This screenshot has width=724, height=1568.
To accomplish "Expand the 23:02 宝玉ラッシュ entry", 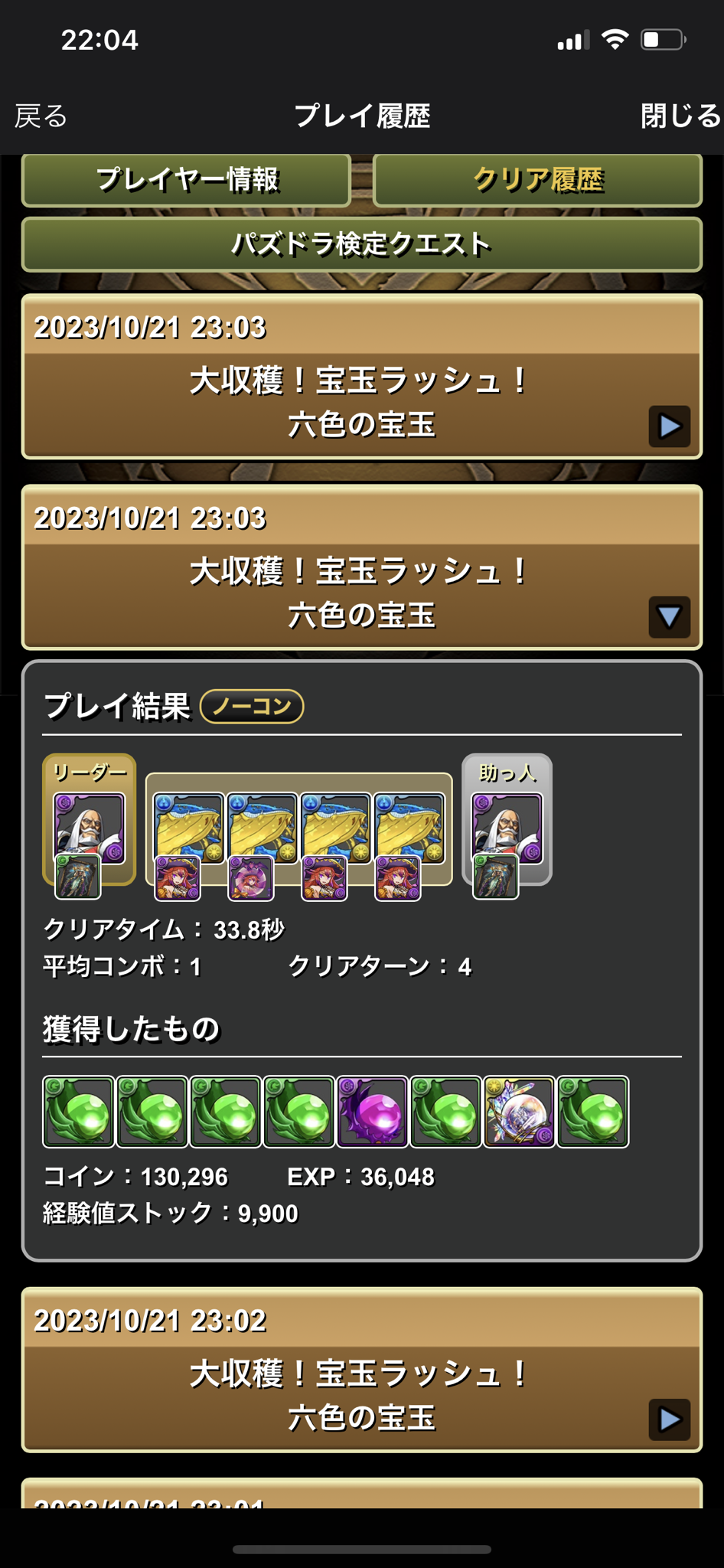I will pos(669,1419).
